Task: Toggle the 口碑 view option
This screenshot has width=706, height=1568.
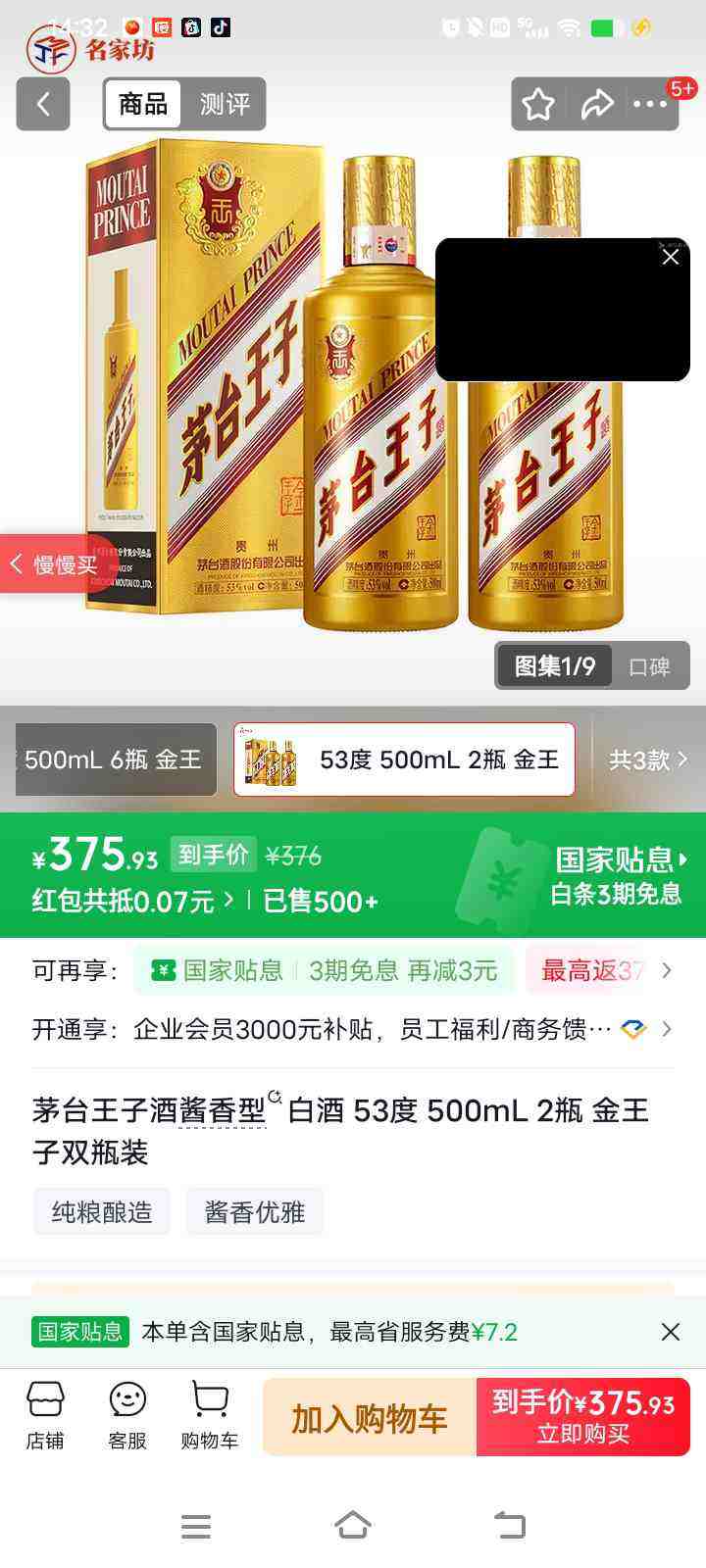Action: 650,666
